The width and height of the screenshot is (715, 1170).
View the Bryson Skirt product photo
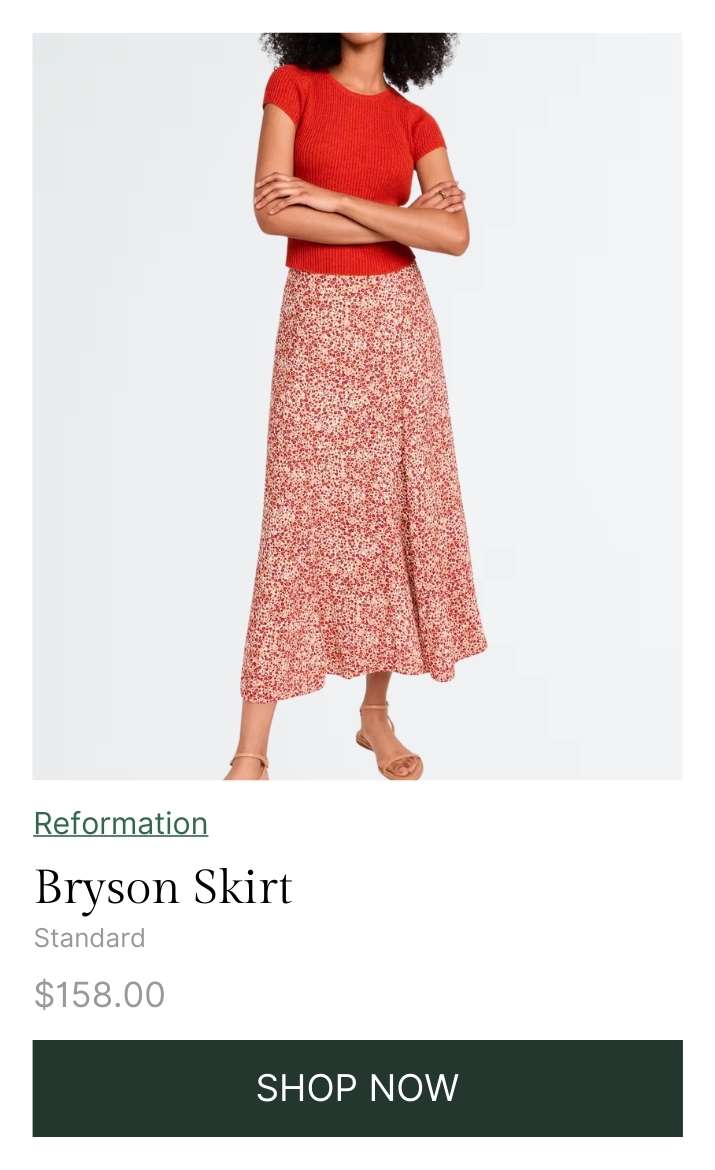coord(357,406)
